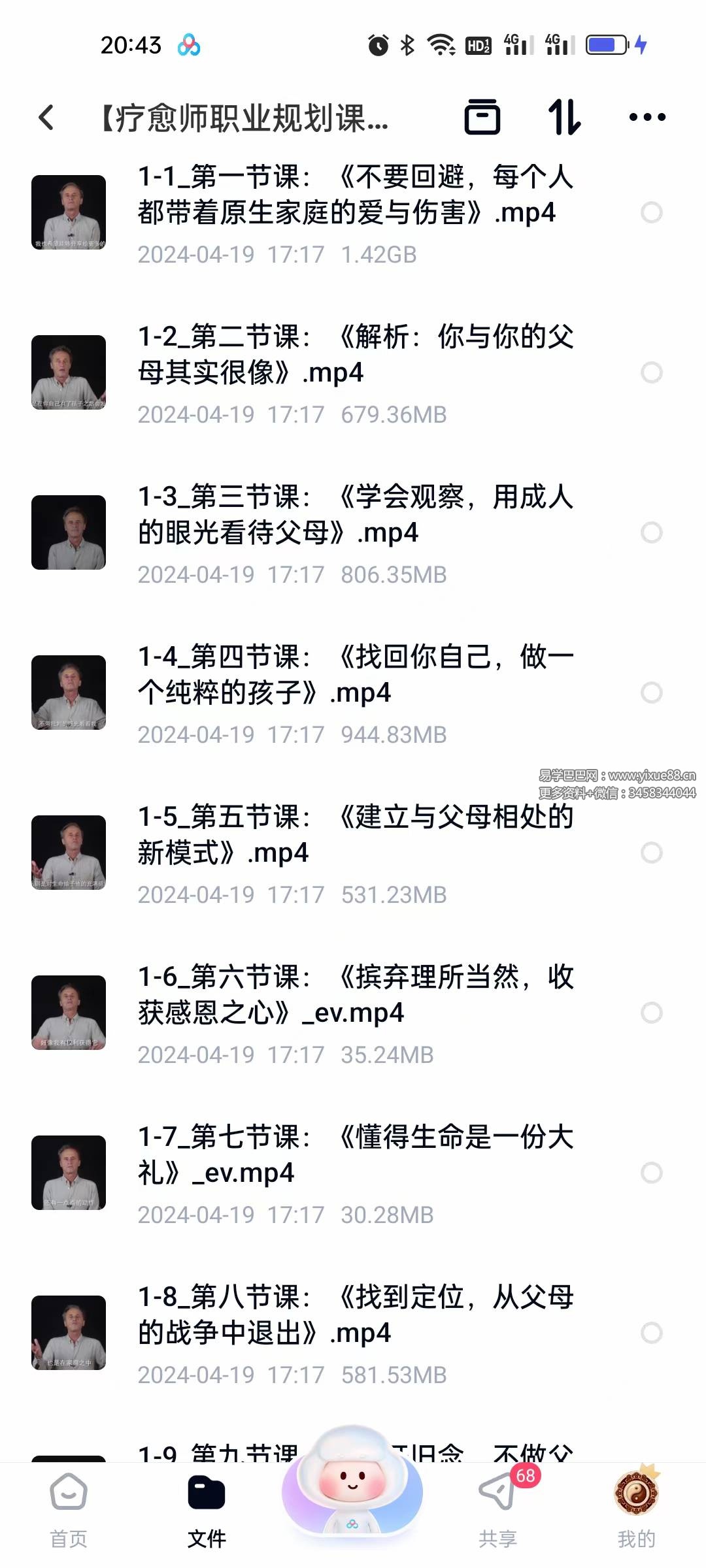Open the video 1-1_第一节课
Image resolution: width=706 pixels, height=1568 pixels.
coord(355,195)
